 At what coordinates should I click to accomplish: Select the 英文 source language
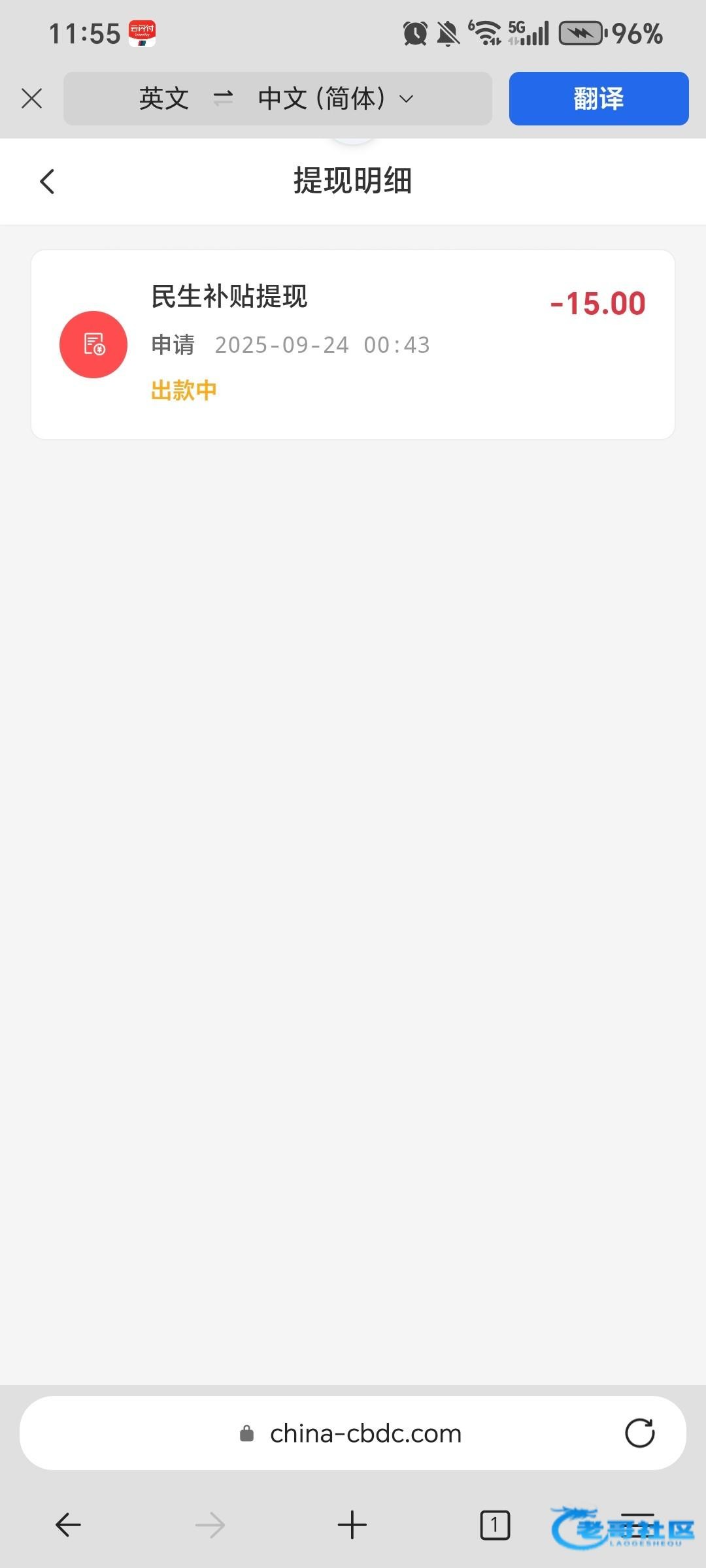pyautogui.click(x=164, y=99)
